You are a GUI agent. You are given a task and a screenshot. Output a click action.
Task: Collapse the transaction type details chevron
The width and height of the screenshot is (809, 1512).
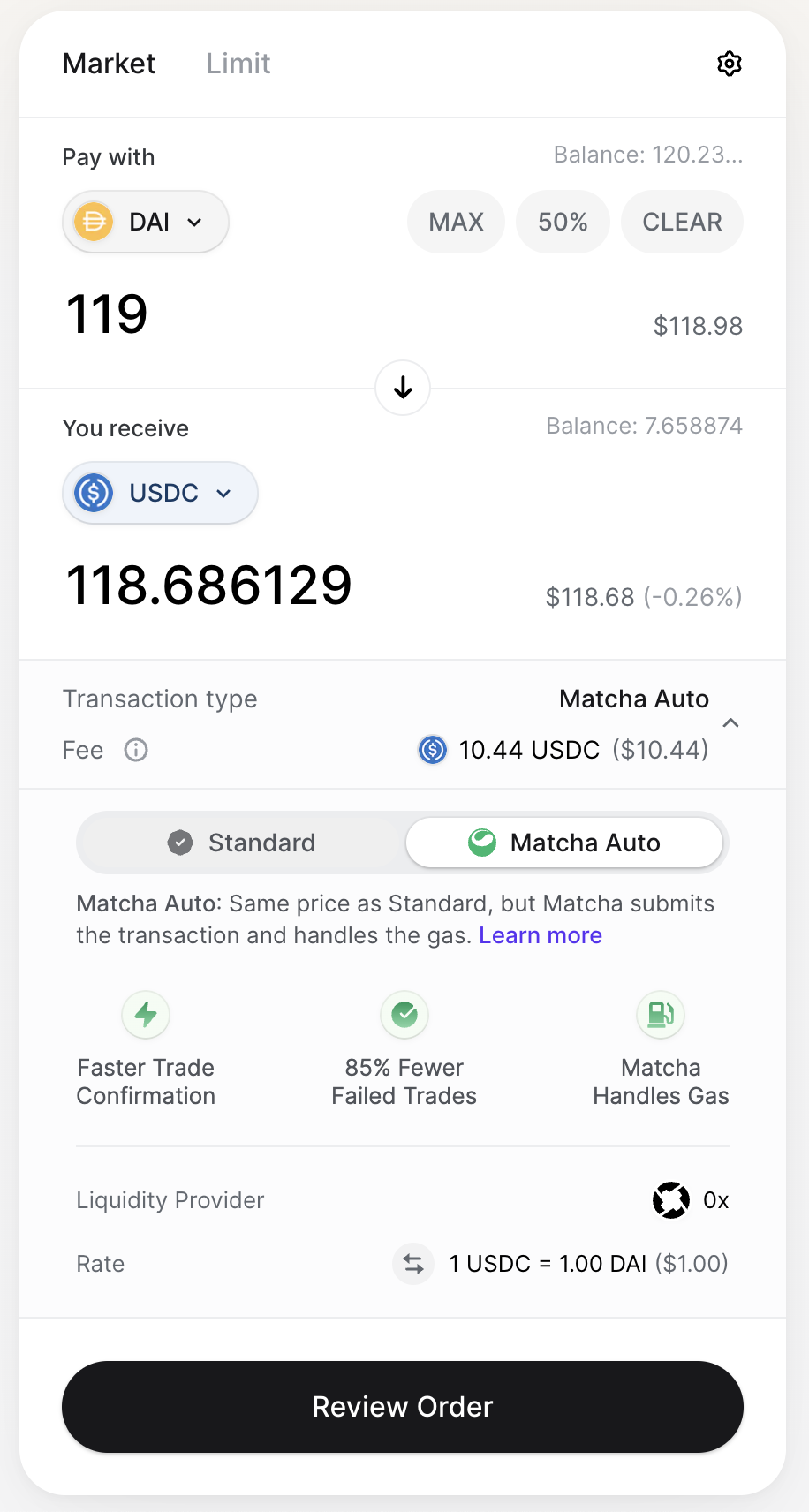730,723
